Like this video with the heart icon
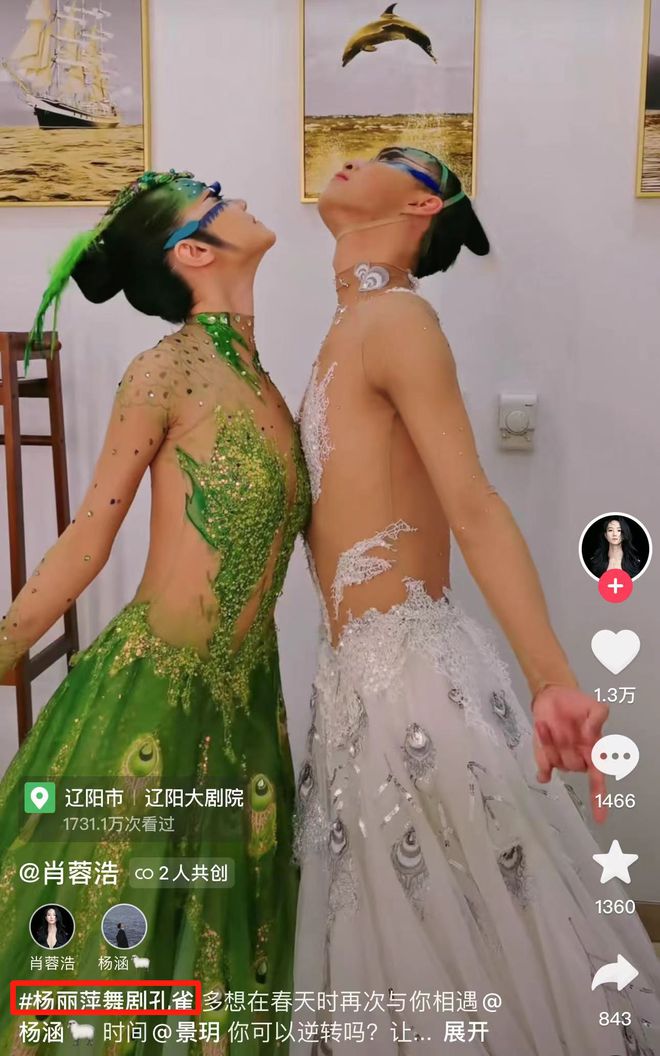The image size is (660, 1056). point(615,652)
